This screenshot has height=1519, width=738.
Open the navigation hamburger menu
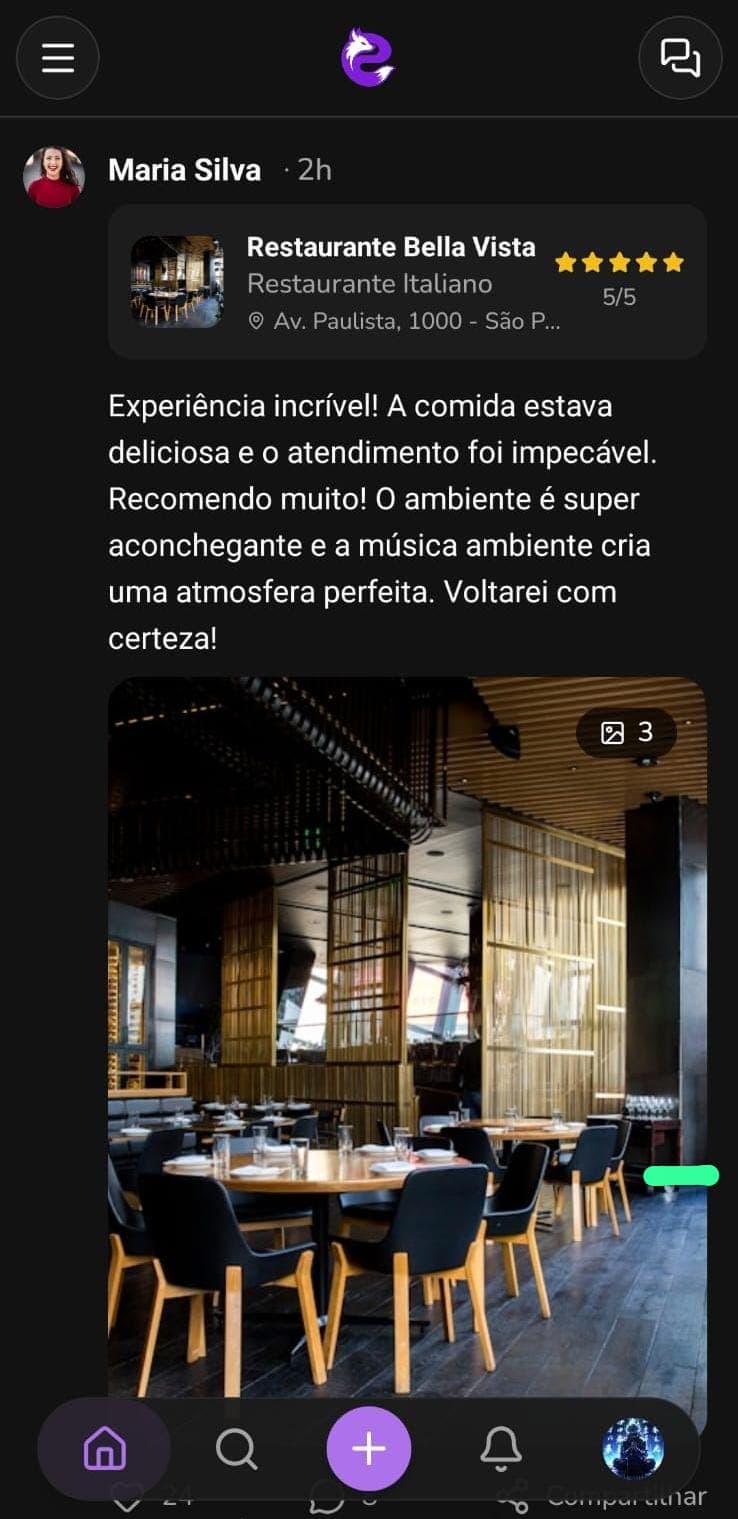[x=57, y=58]
